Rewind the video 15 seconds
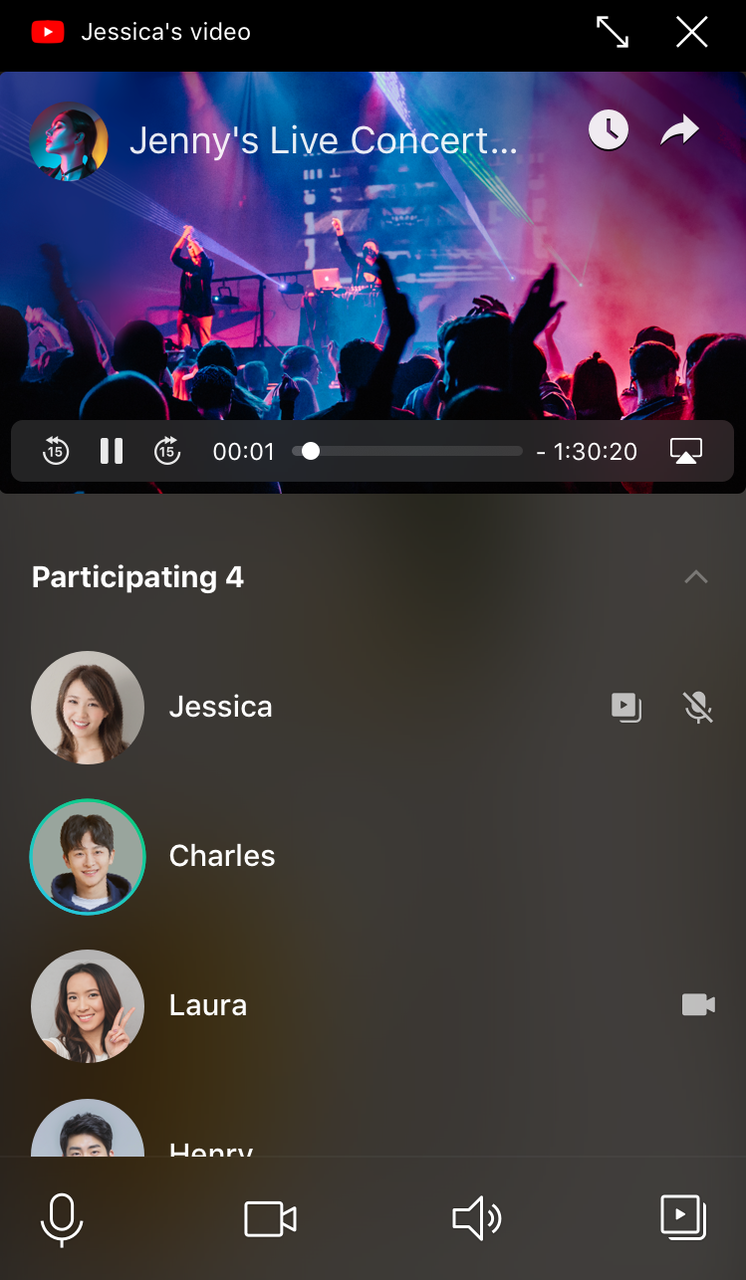Viewport: 746px width, 1280px height. [56, 451]
